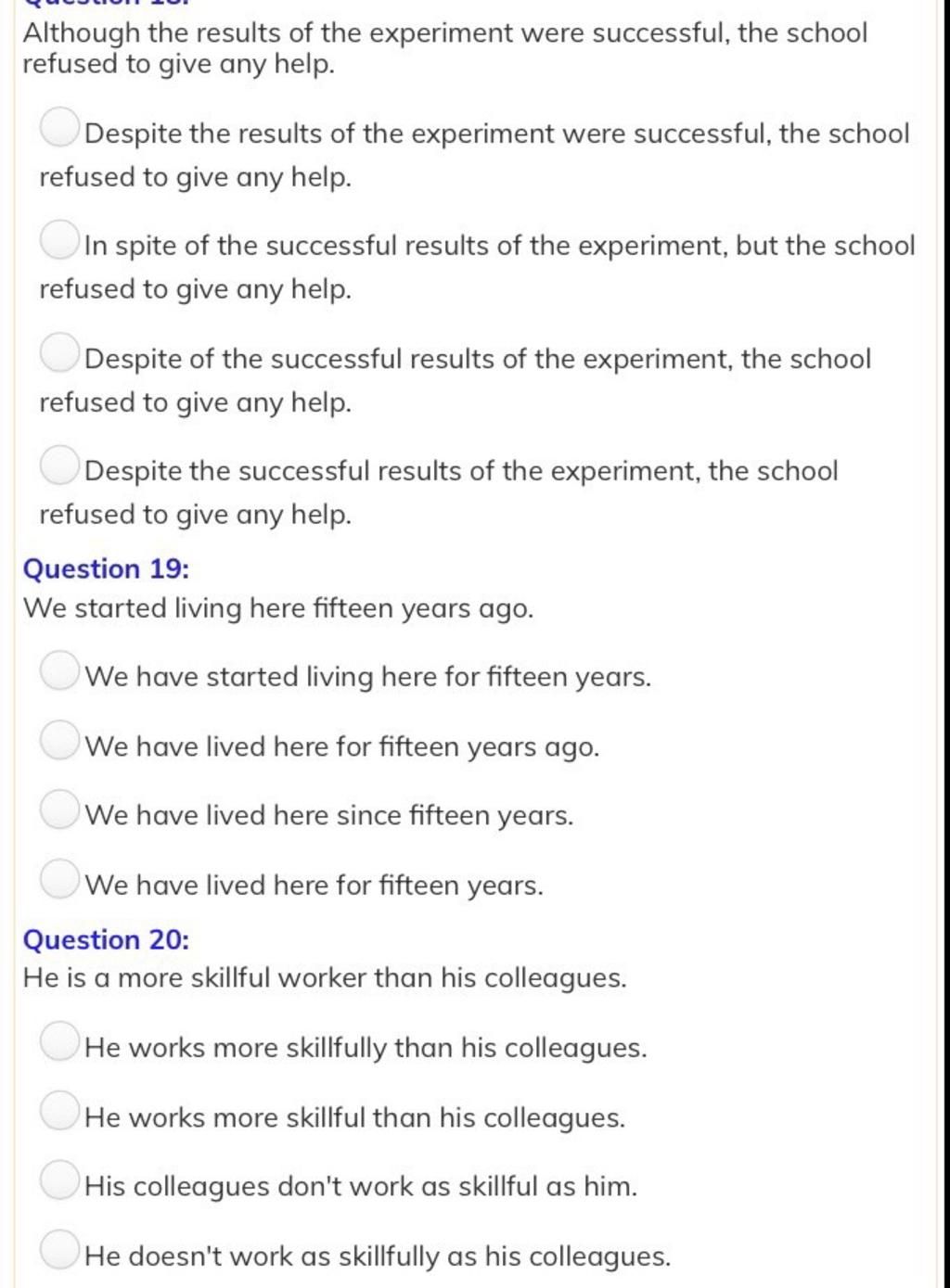Screen dimensions: 950x1288
Task: Mark 'We have lived here for fifteen years.' answer
Action: (58, 882)
